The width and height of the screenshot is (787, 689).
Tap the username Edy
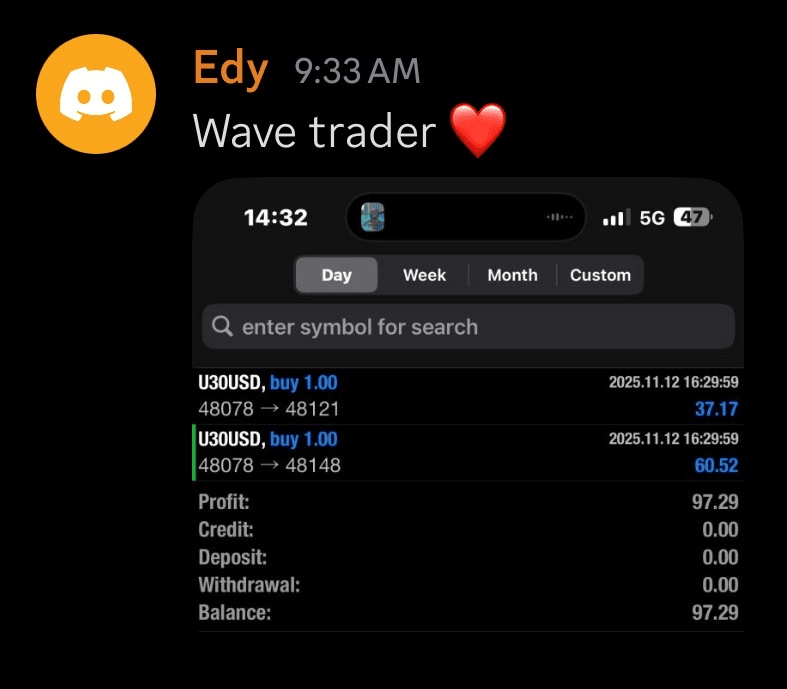pos(230,69)
